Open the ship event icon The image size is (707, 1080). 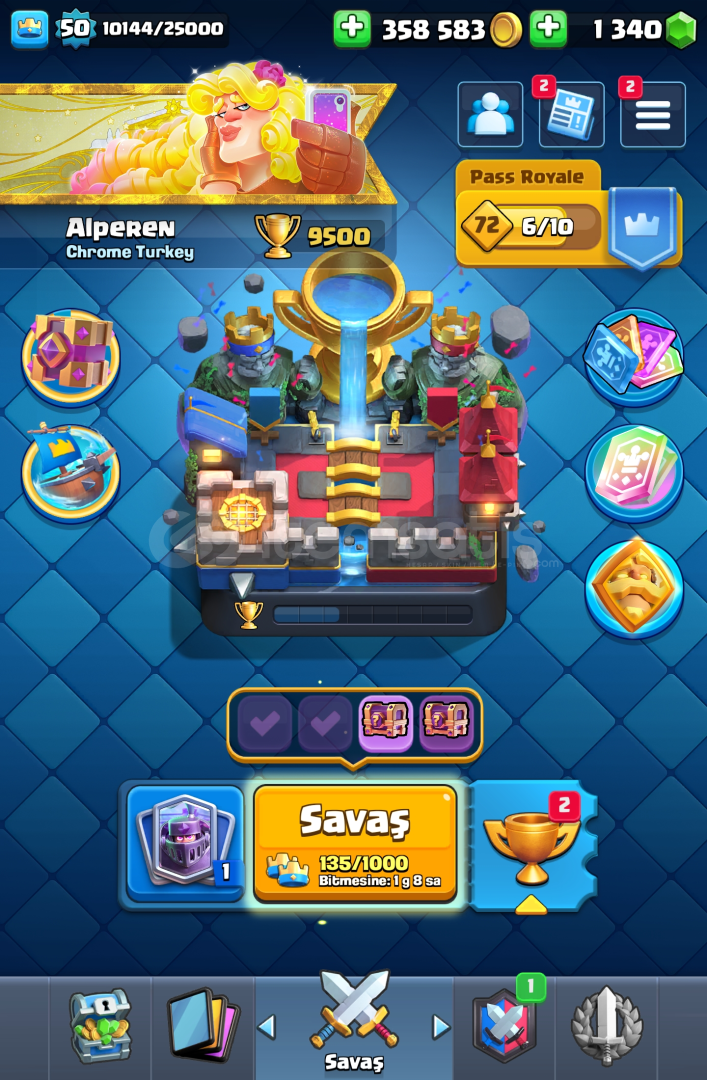(x=70, y=470)
